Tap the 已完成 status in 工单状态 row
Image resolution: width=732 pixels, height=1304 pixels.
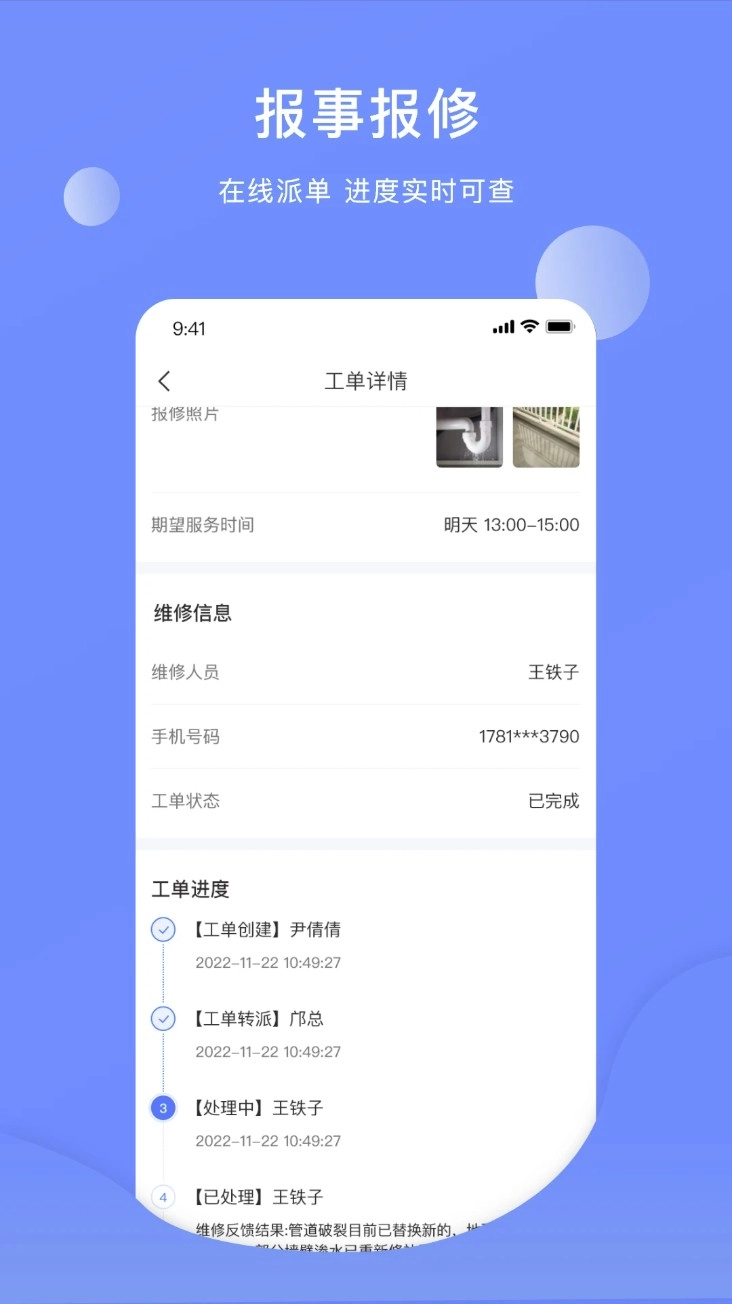(x=554, y=801)
